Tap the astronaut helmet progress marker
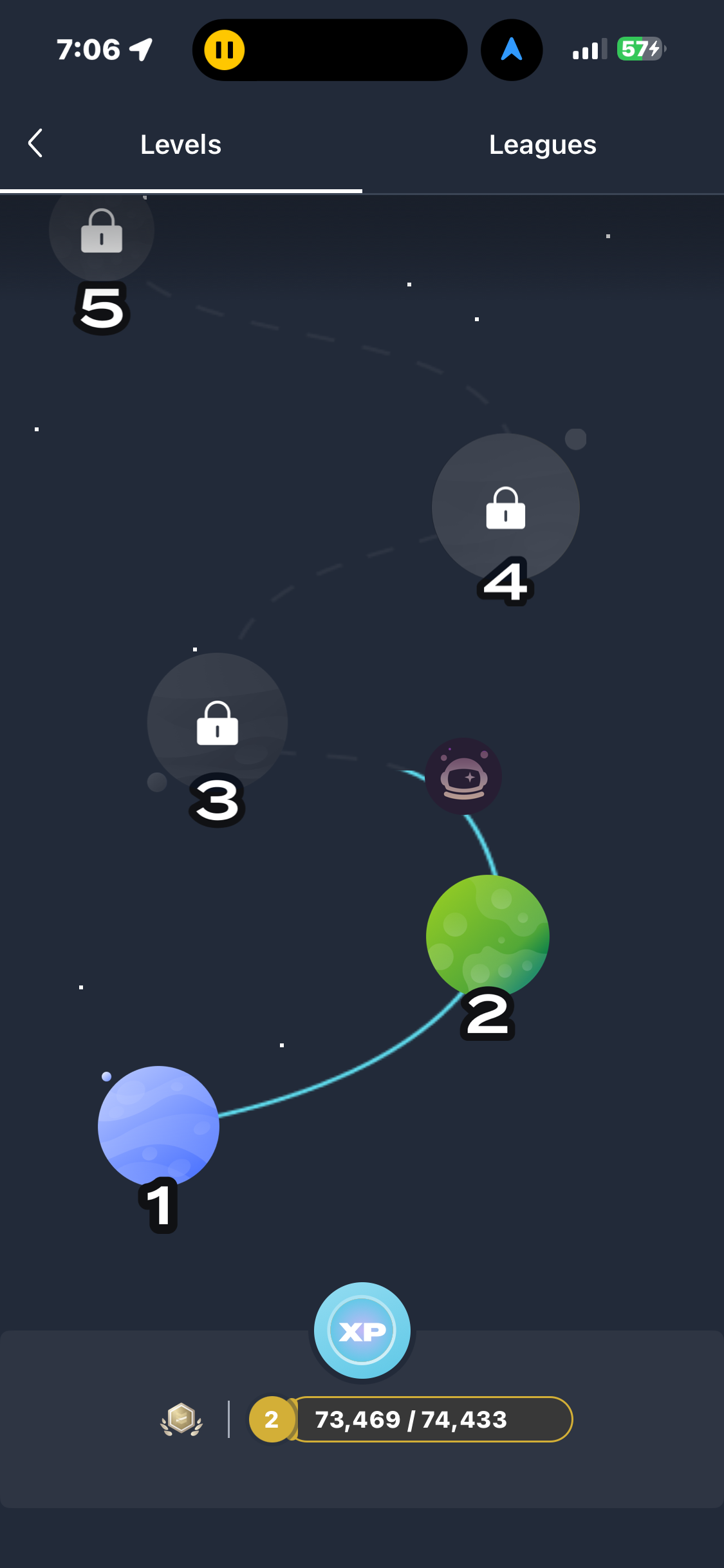 click(x=463, y=776)
